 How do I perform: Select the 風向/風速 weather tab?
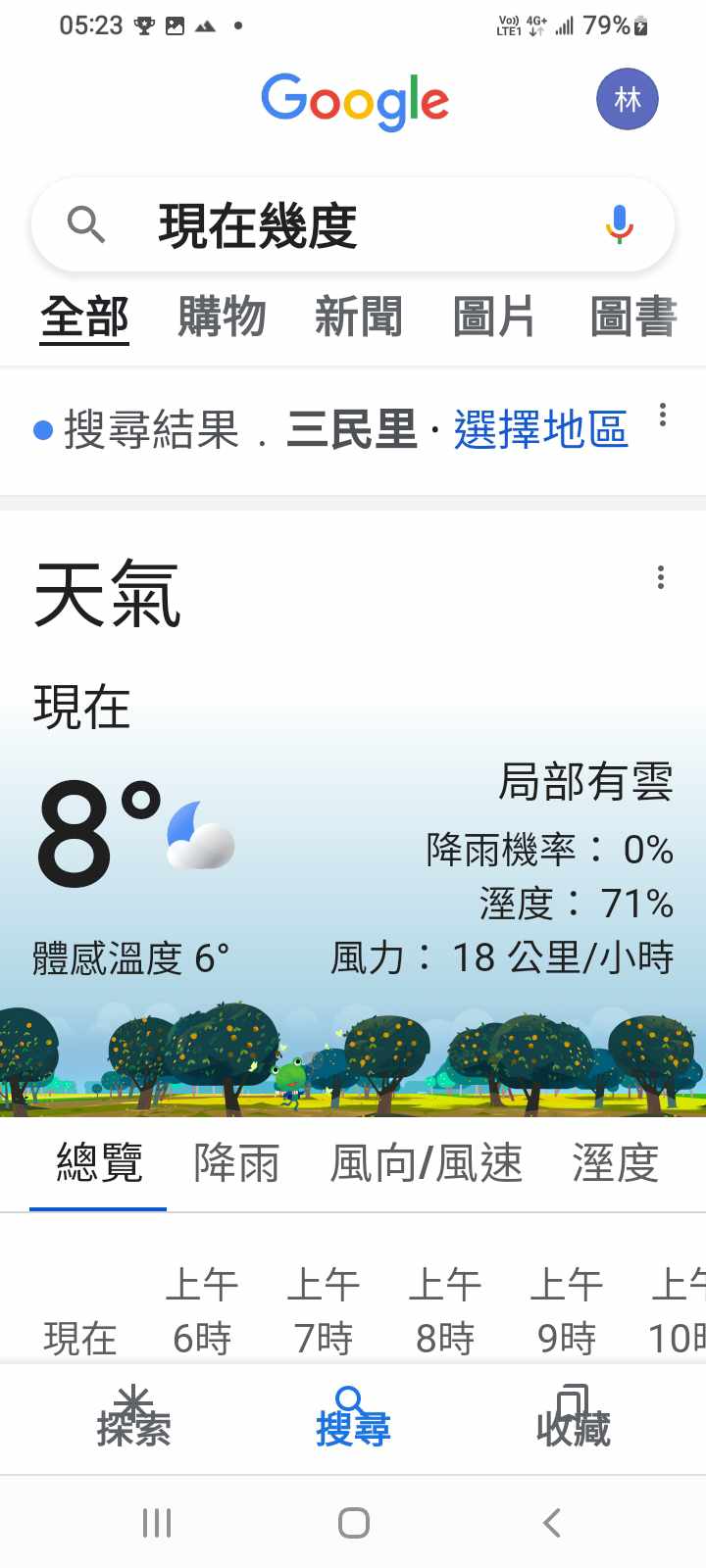tap(426, 1163)
